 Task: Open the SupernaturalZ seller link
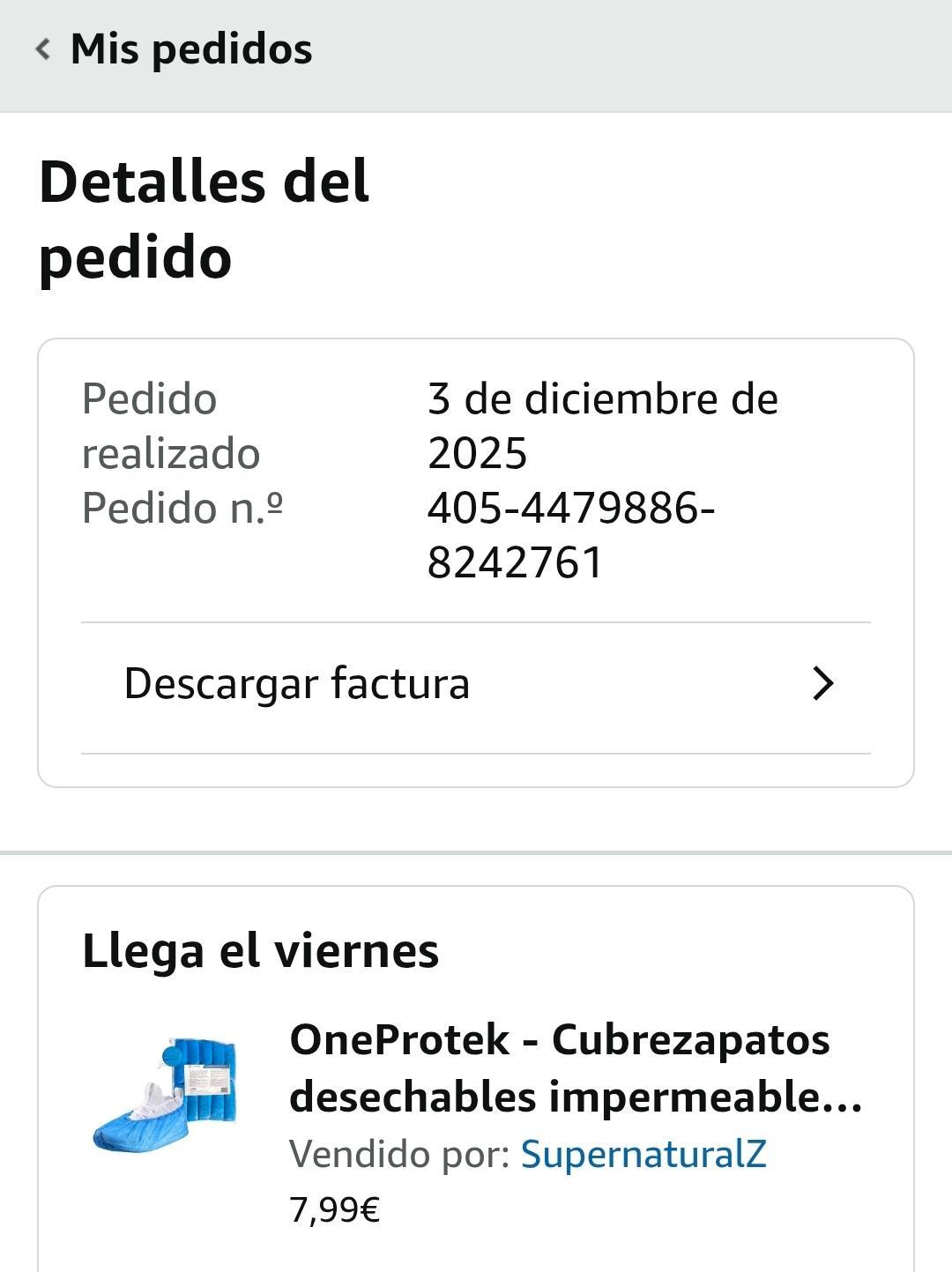[643, 1154]
